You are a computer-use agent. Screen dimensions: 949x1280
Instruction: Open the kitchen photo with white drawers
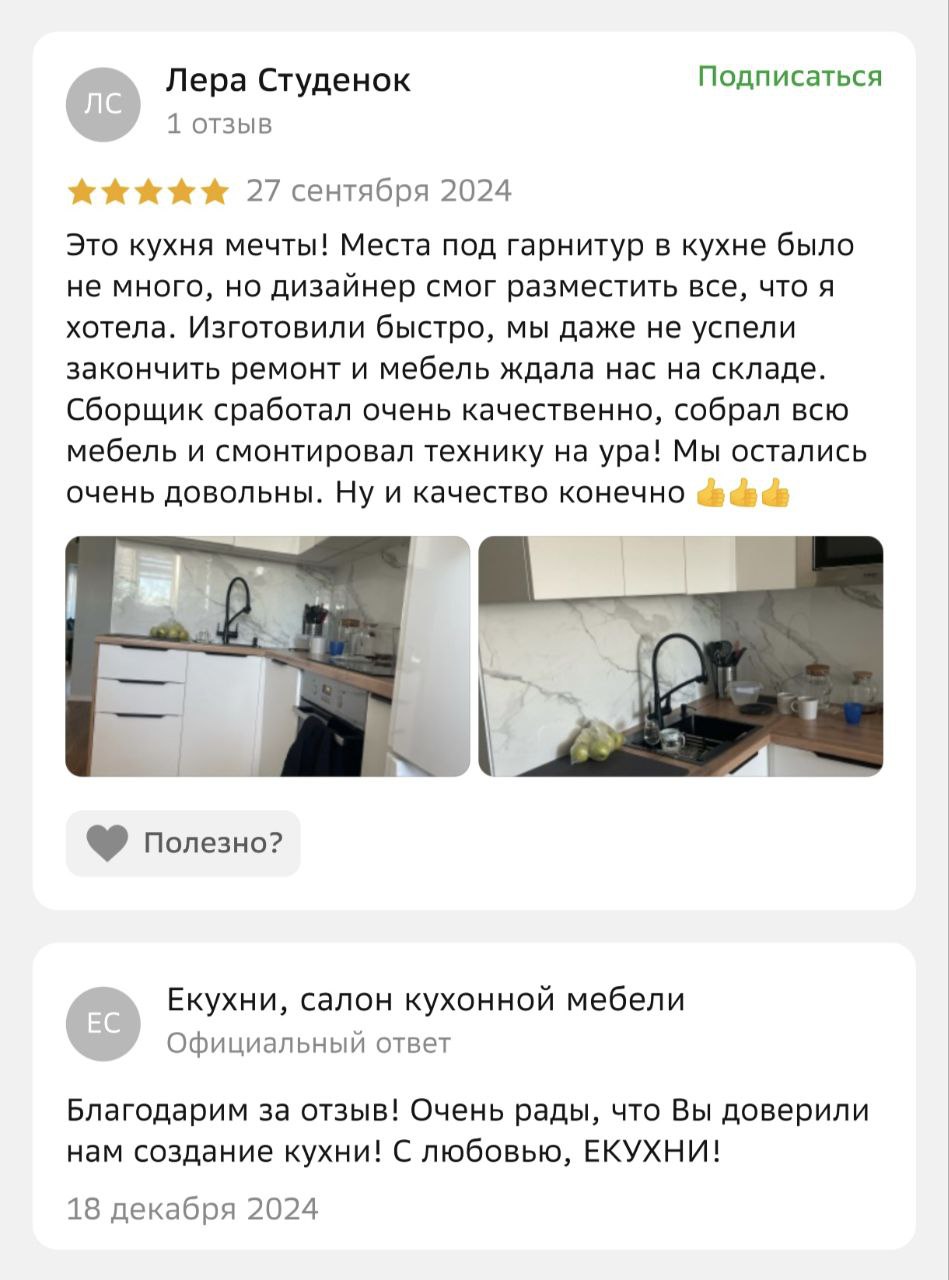coord(267,656)
